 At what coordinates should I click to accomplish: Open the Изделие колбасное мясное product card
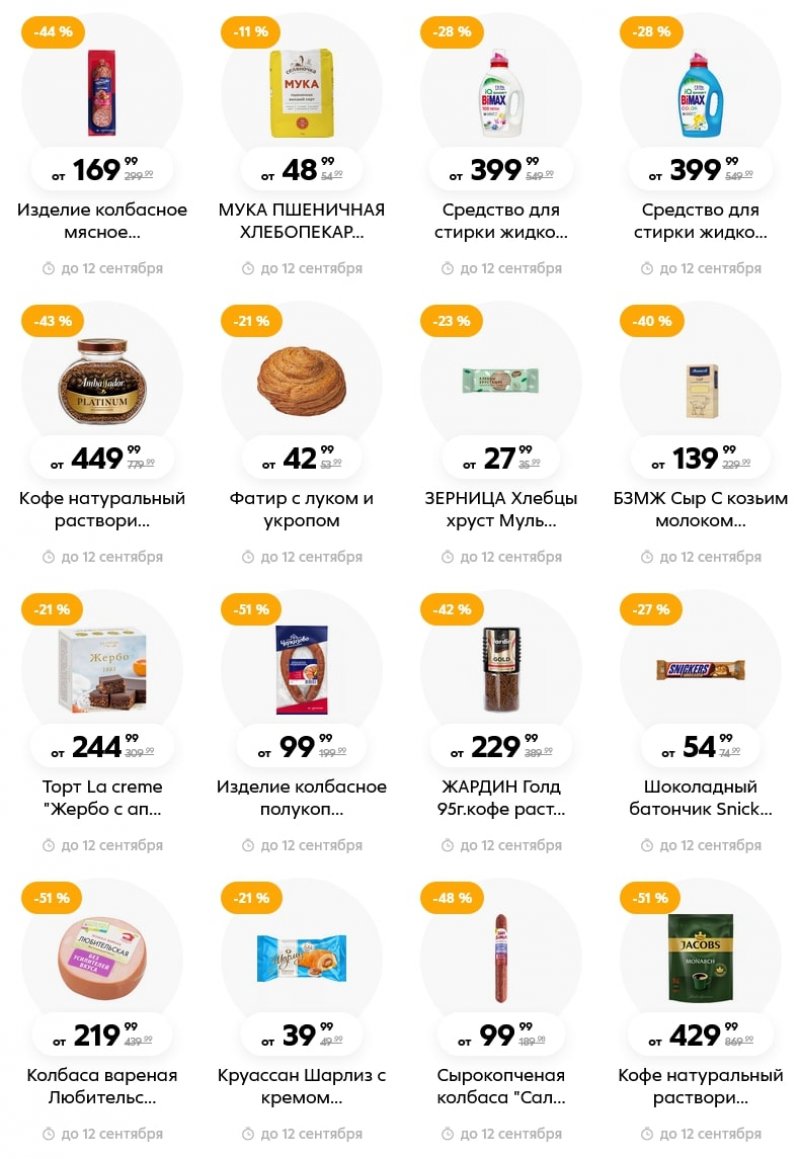(x=102, y=95)
